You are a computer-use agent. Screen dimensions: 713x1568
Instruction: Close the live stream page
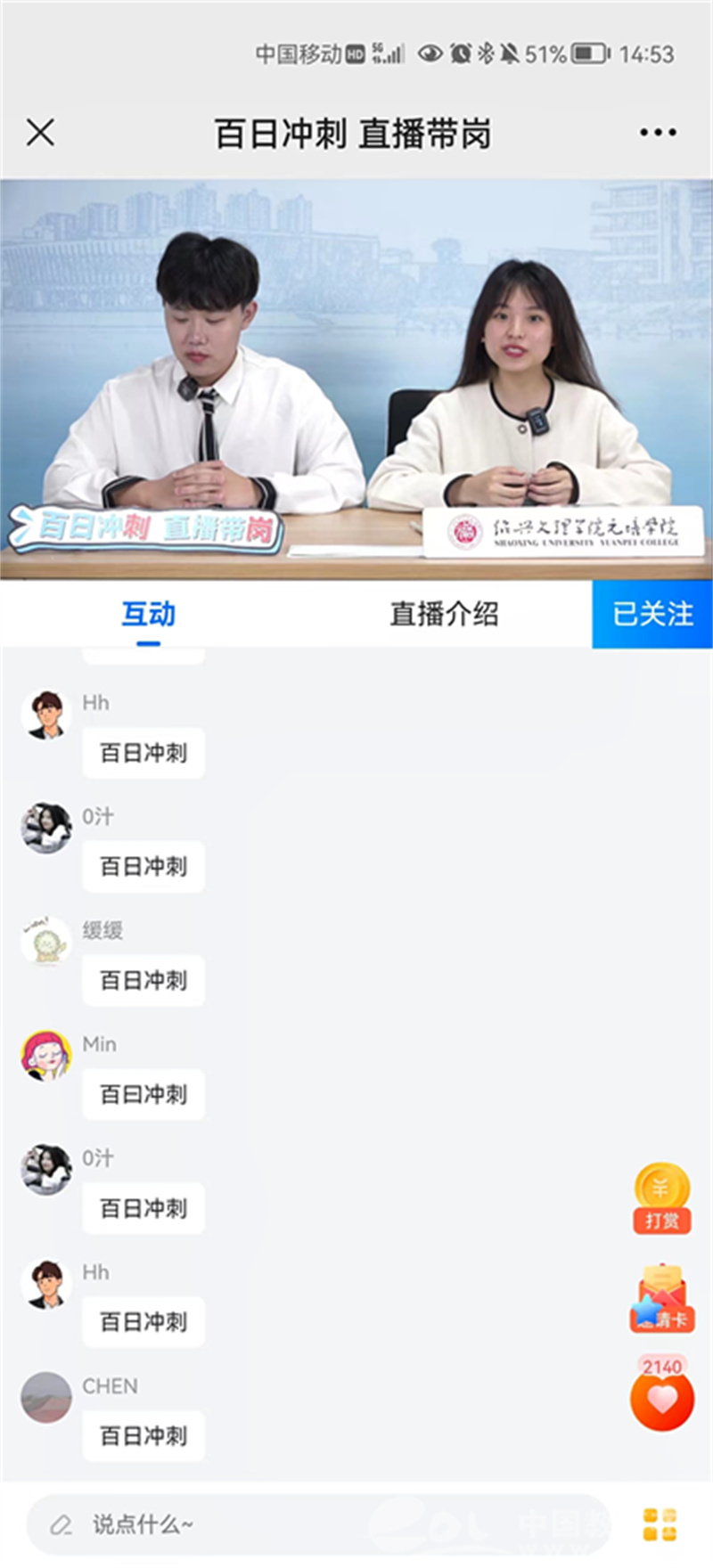[40, 133]
